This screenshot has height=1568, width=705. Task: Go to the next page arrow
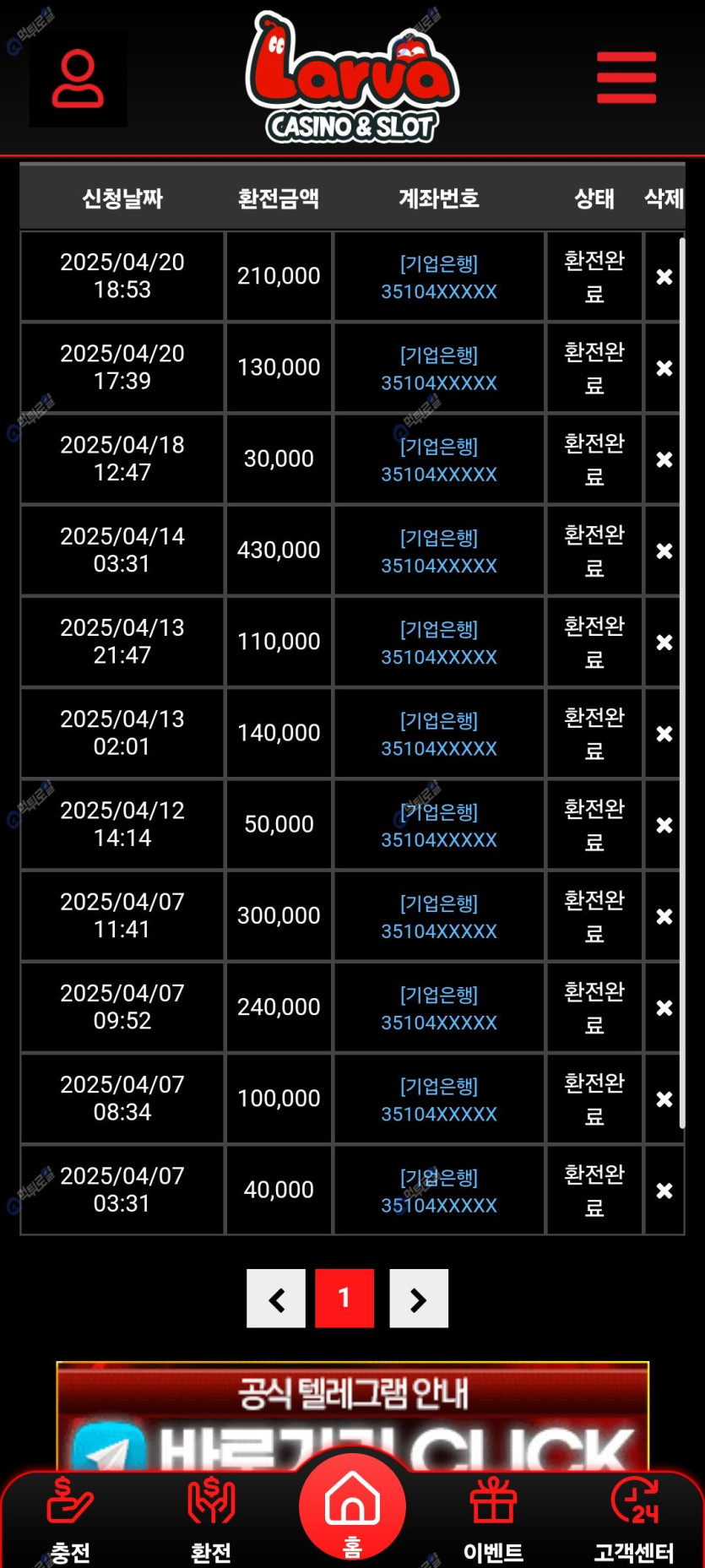coord(419,1299)
